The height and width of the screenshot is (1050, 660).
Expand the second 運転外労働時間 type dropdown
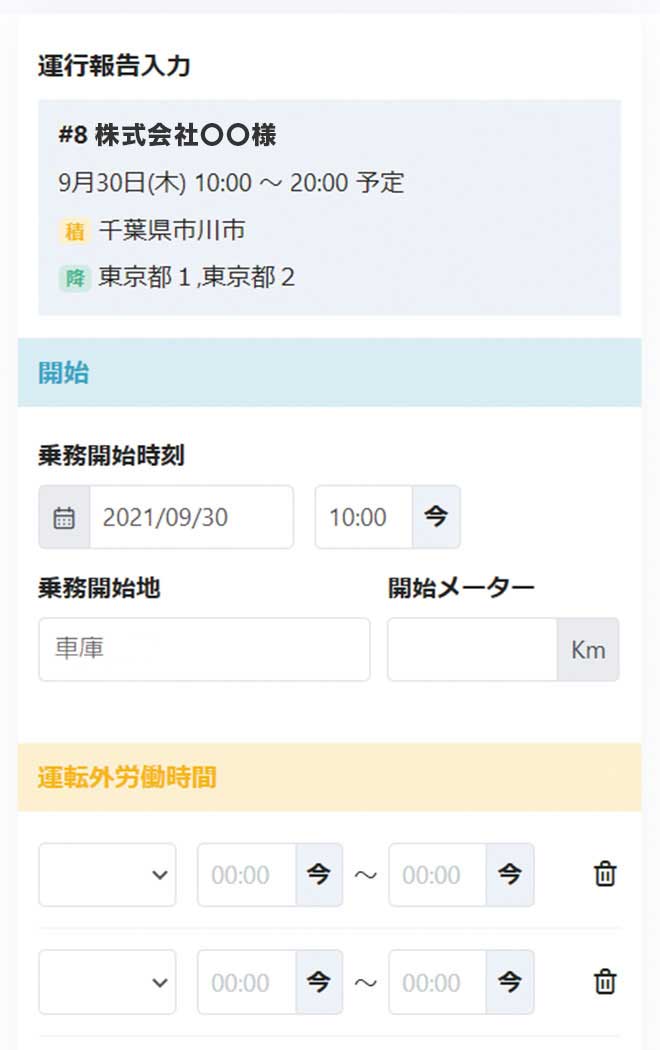point(107,982)
